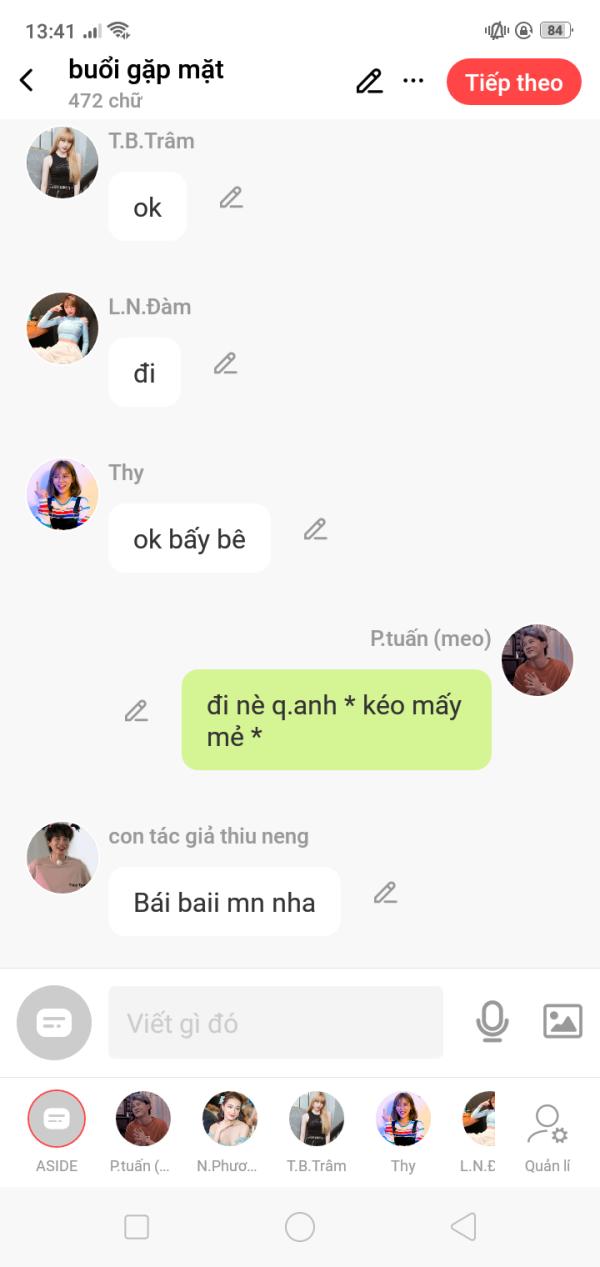The width and height of the screenshot is (600, 1267).
Task: Tap the microphone icon
Action: pyautogui.click(x=491, y=1021)
